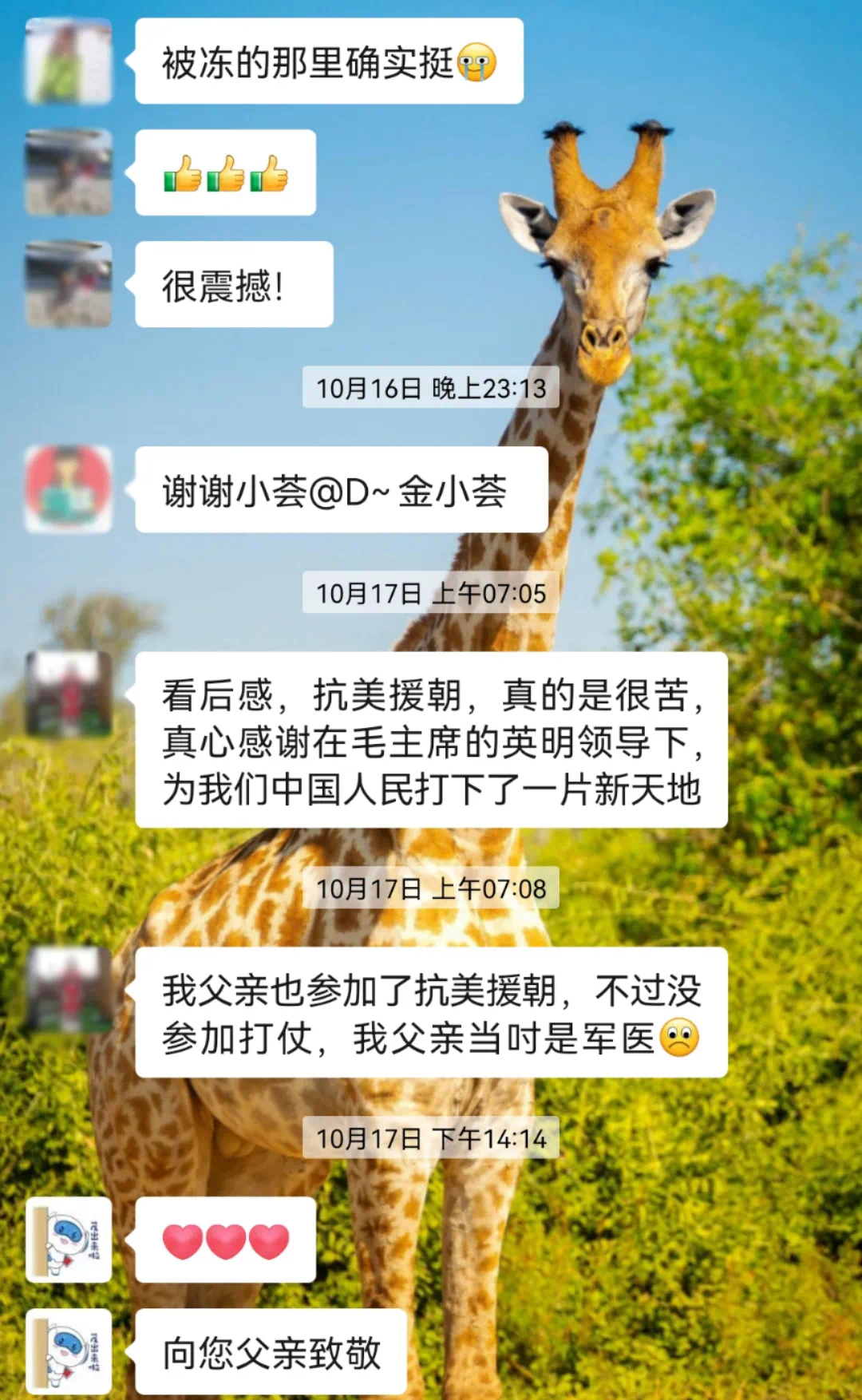View profile of sender of 谢谢小荟 message
This screenshot has width=862, height=1400.
[69, 489]
